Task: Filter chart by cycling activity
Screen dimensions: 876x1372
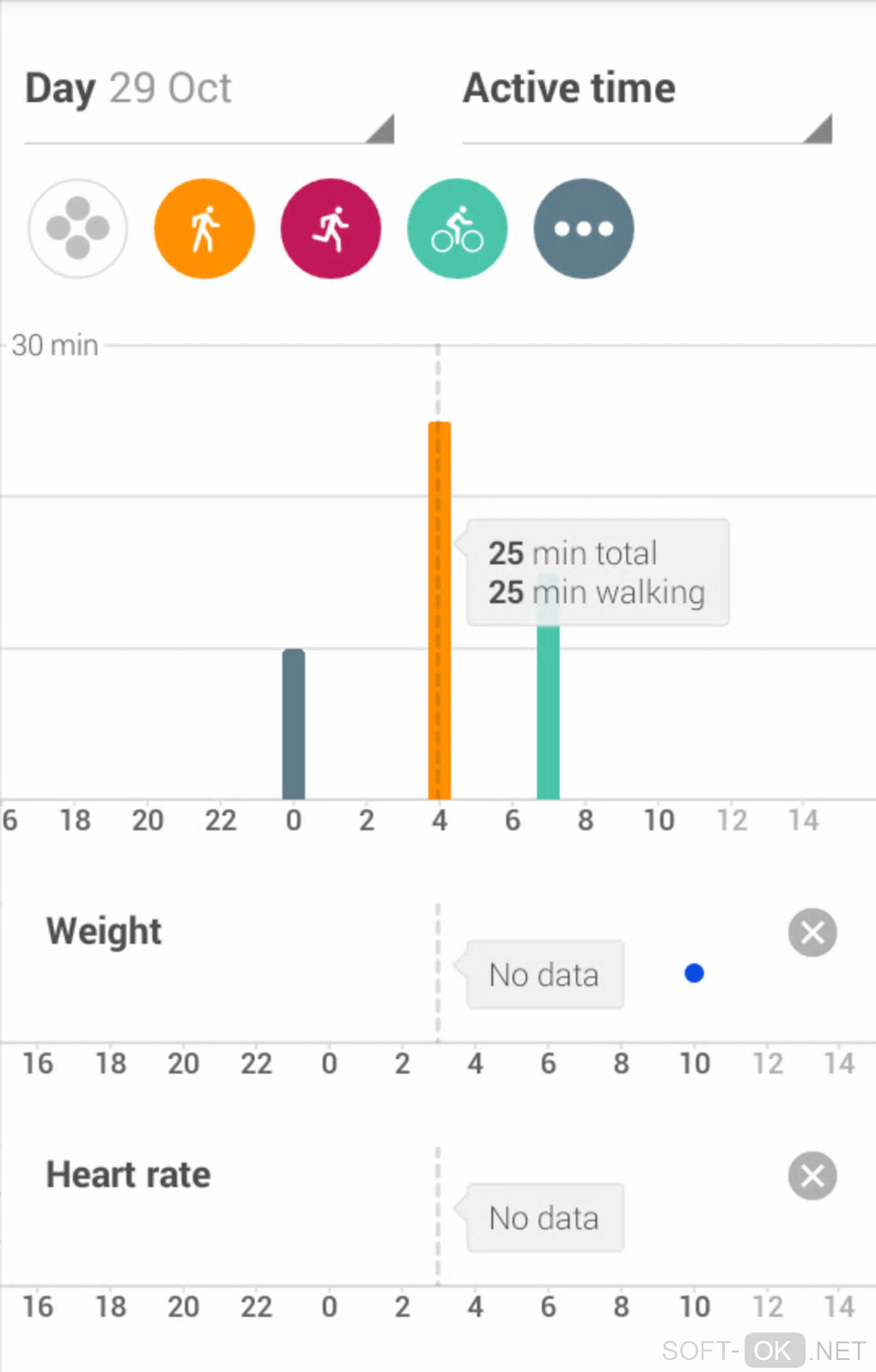Action: click(x=457, y=228)
